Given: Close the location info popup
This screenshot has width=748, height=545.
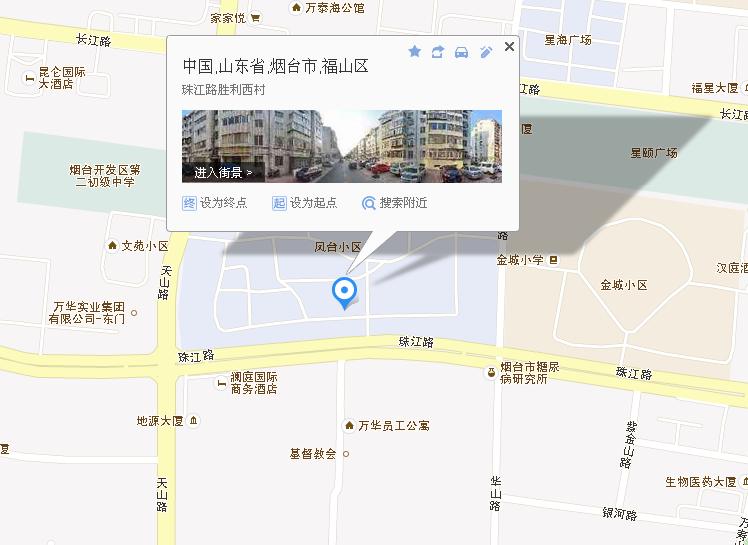Looking at the screenshot, I should click(x=509, y=46).
